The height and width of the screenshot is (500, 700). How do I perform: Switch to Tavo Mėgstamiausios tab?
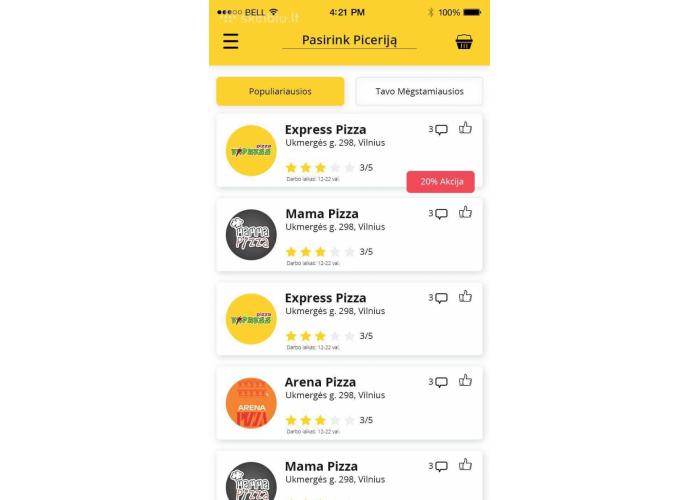(x=419, y=91)
